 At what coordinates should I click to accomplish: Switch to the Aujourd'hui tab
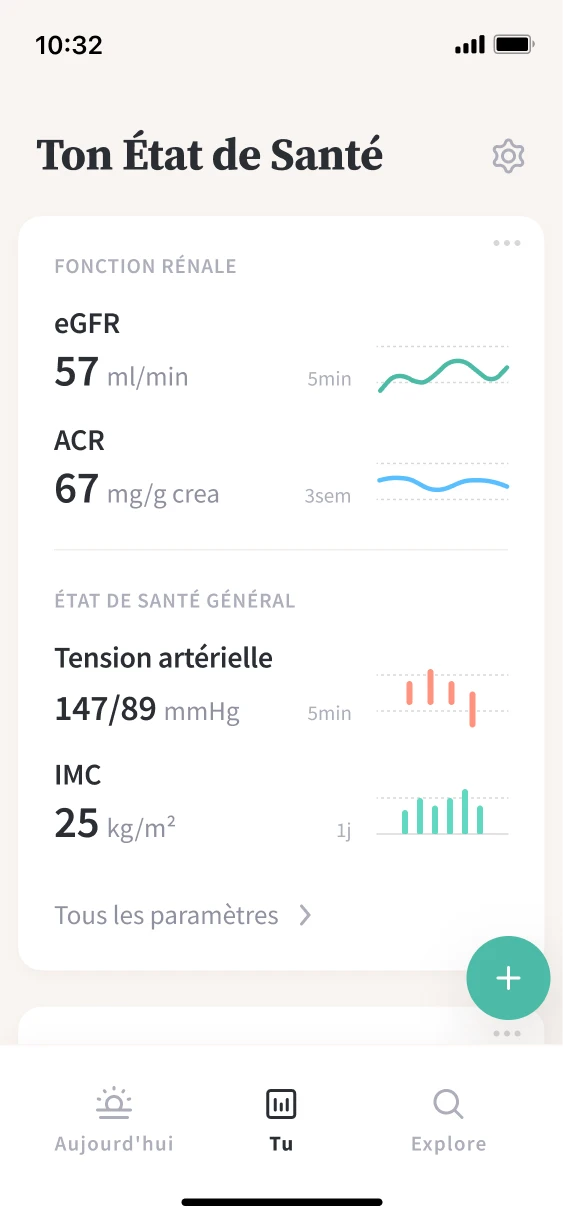pos(114,1121)
